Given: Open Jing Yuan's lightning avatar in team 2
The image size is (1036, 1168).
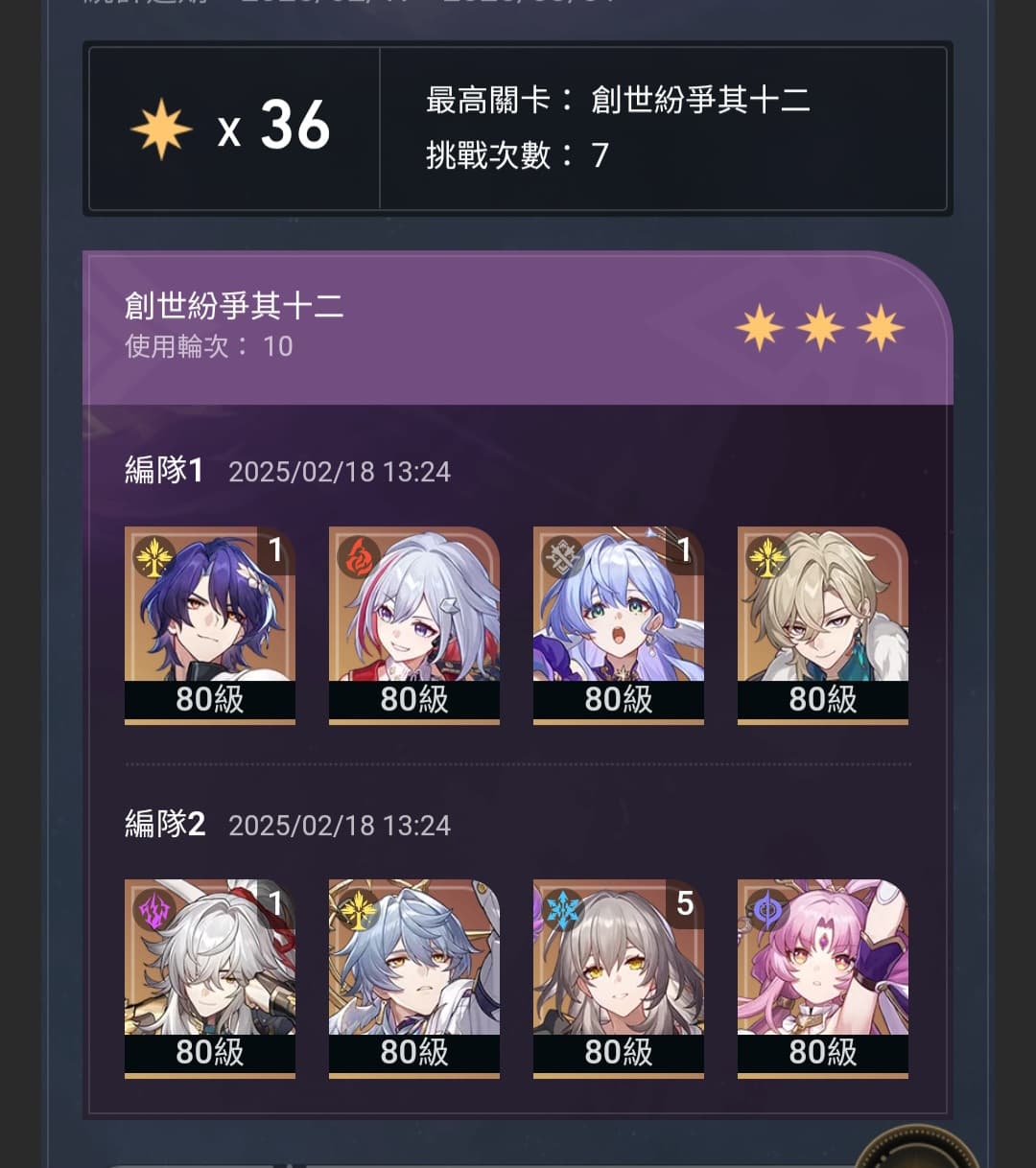Looking at the screenshot, I should click(209, 965).
